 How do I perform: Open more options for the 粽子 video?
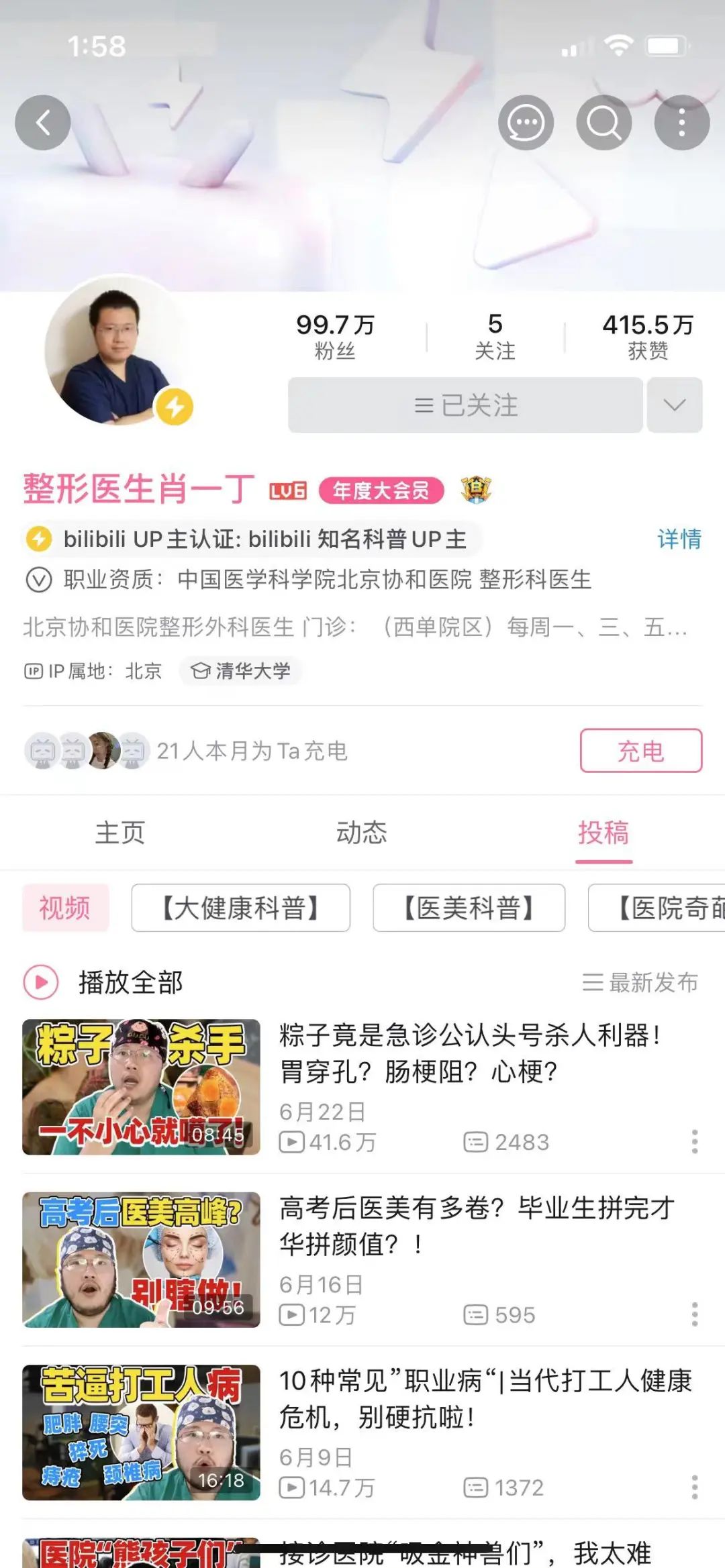tap(694, 1141)
